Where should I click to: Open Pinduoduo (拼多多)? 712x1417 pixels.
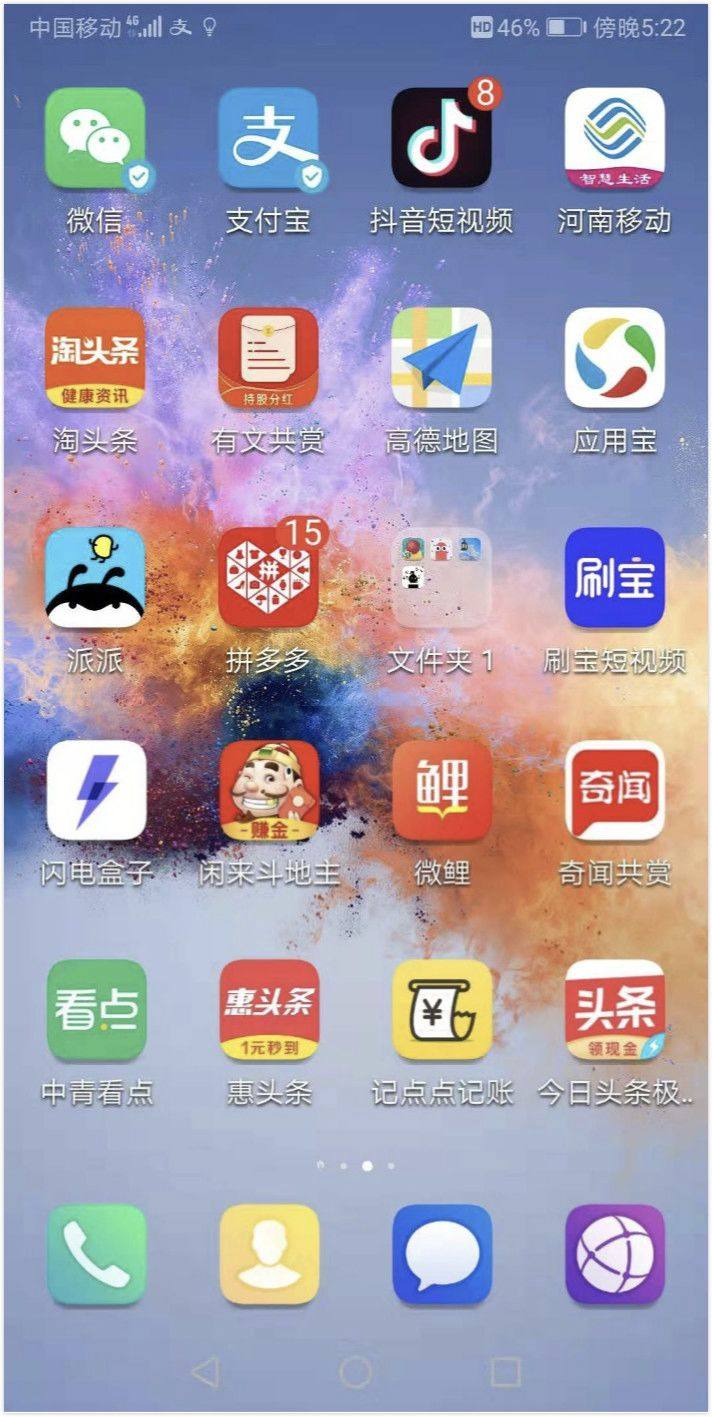coord(268,578)
